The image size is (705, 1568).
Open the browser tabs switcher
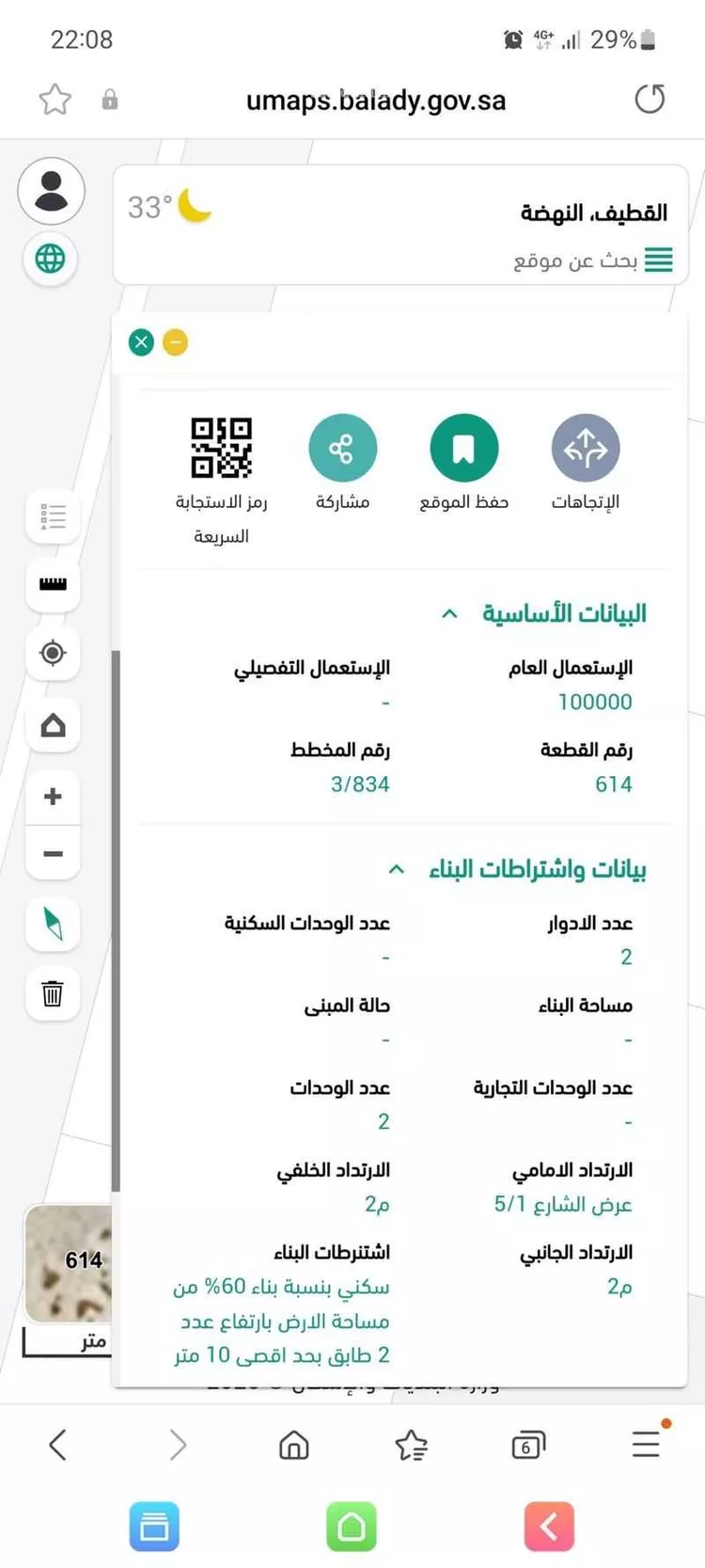[528, 1446]
